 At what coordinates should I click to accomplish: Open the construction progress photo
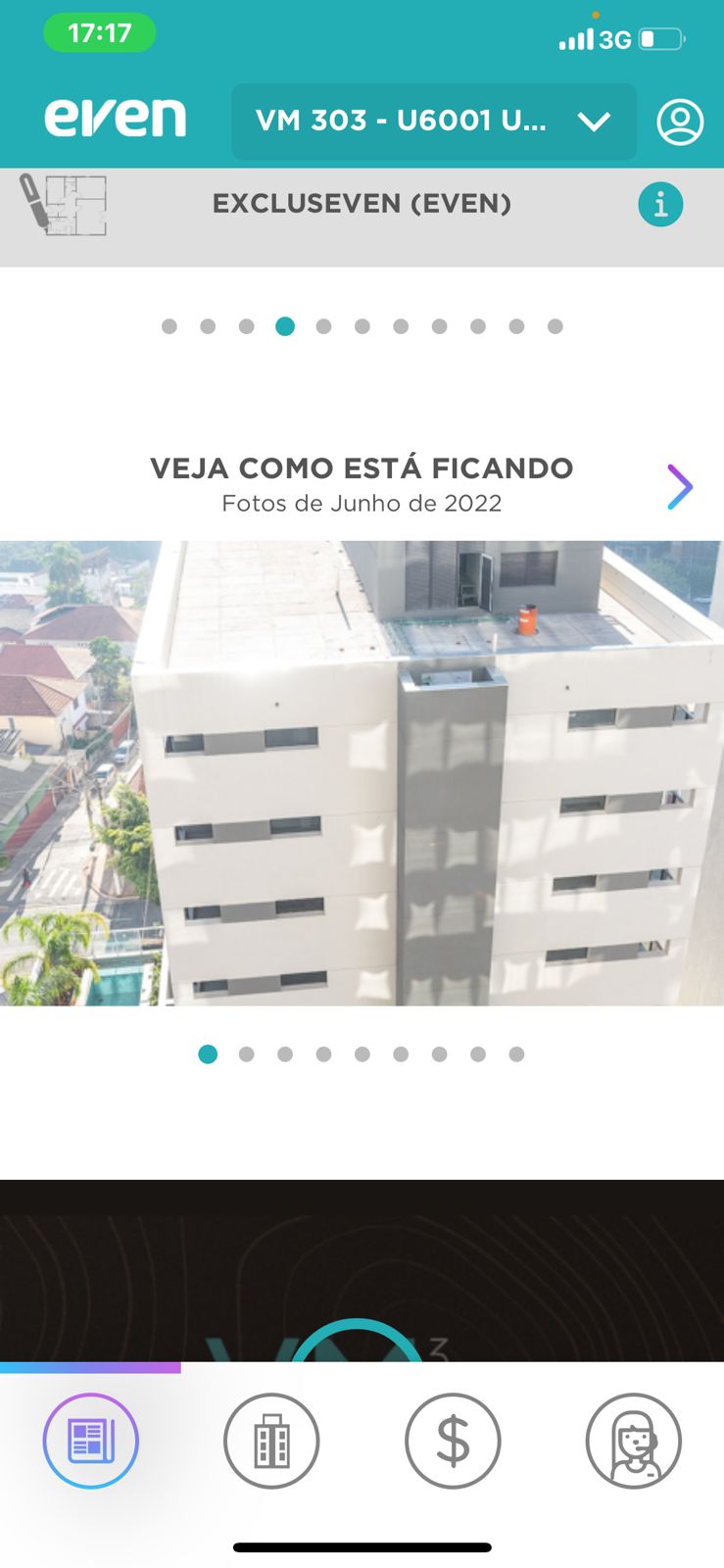362,773
